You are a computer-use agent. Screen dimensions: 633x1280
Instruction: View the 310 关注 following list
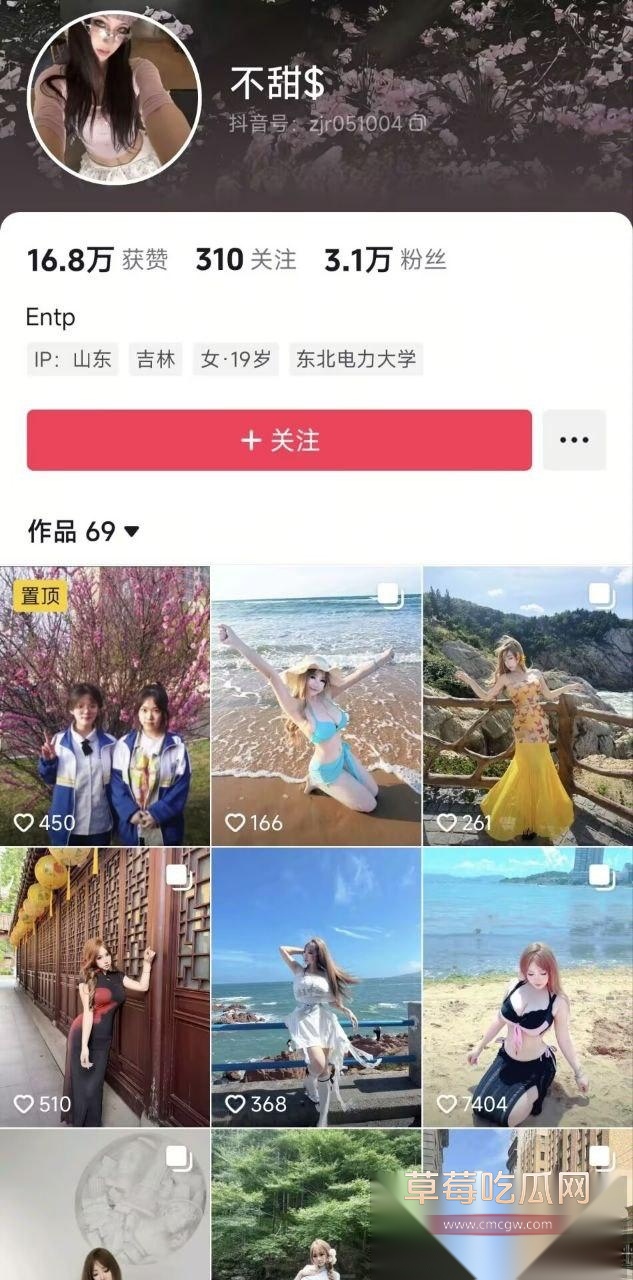coord(246,261)
